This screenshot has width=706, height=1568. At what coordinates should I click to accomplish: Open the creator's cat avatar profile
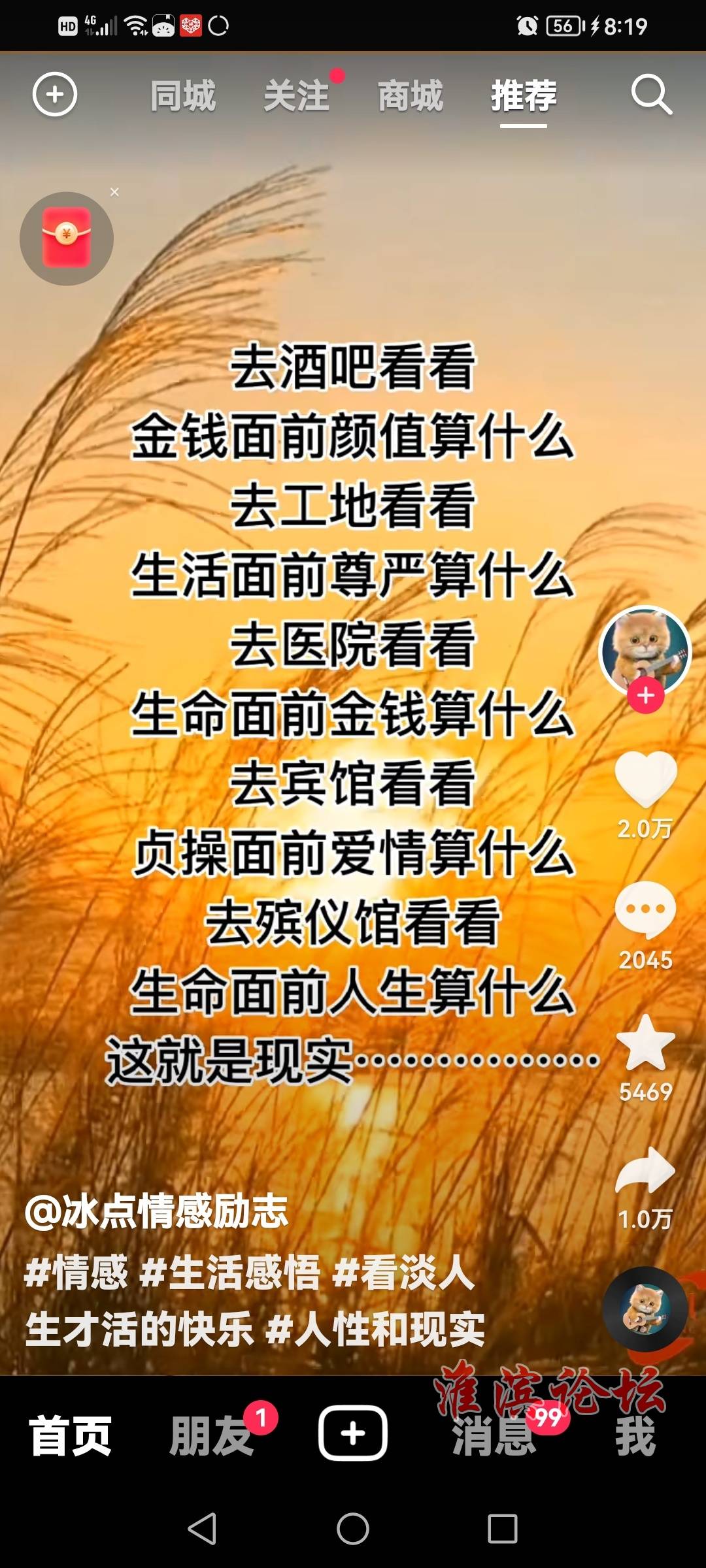coord(645,649)
